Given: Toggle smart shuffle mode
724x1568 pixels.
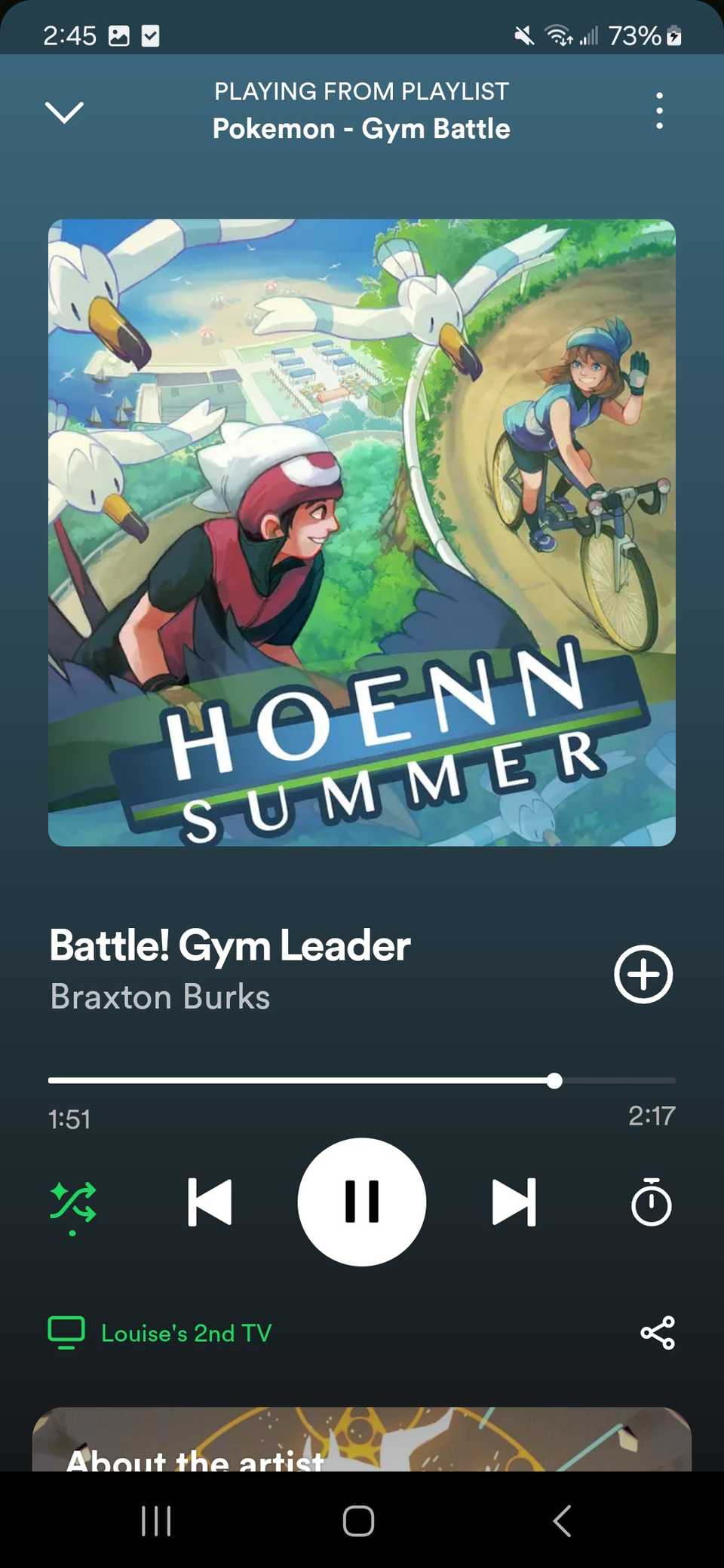Looking at the screenshot, I should pos(72,1202).
